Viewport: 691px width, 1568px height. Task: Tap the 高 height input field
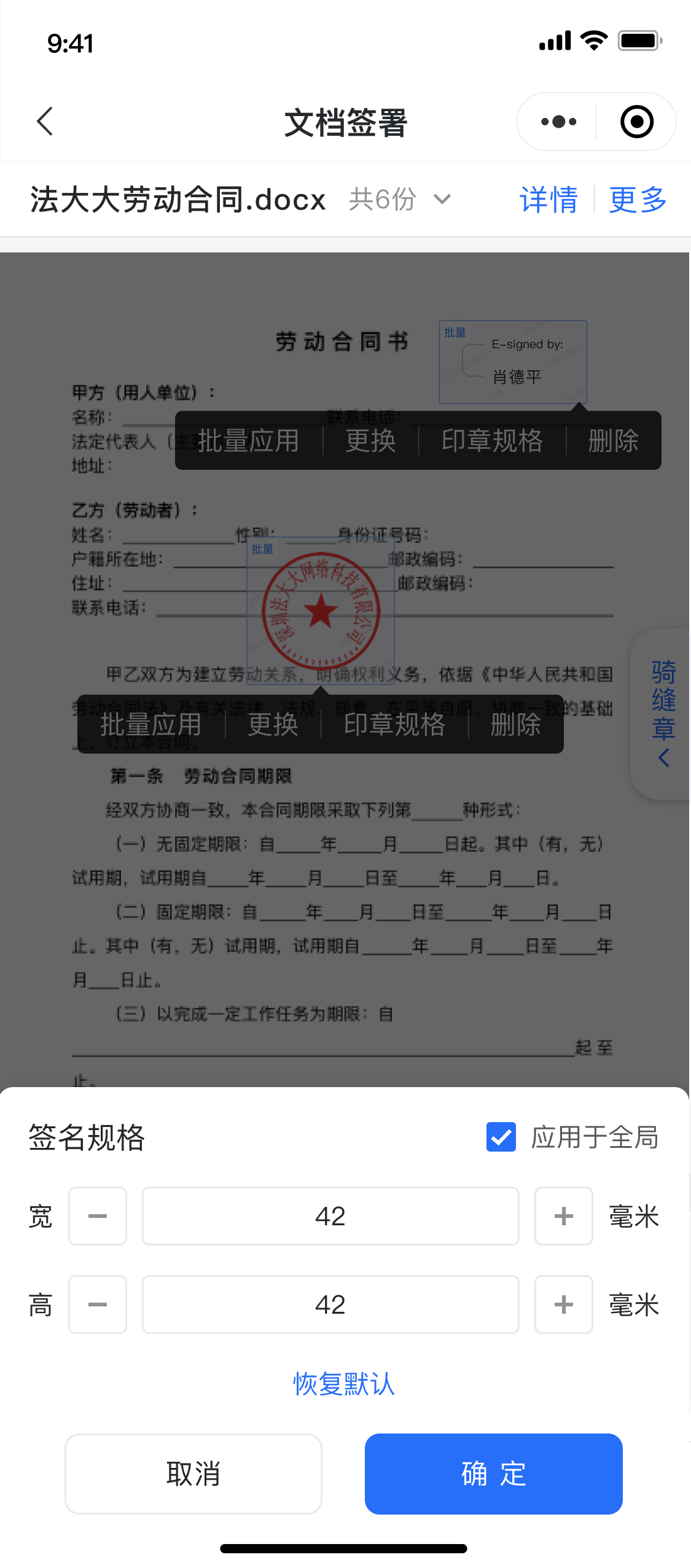tap(330, 1305)
